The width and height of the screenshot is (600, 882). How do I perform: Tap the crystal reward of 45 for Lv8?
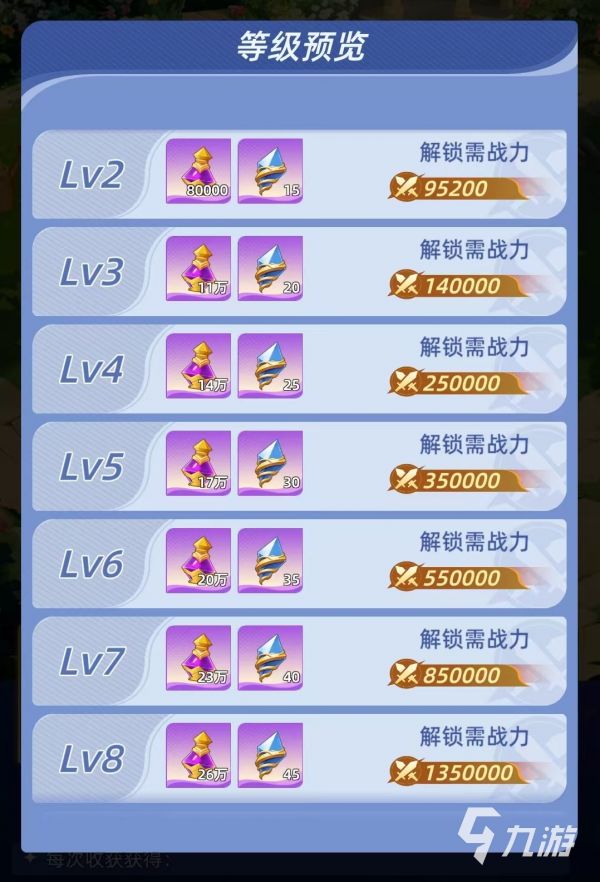pyautogui.click(x=270, y=755)
